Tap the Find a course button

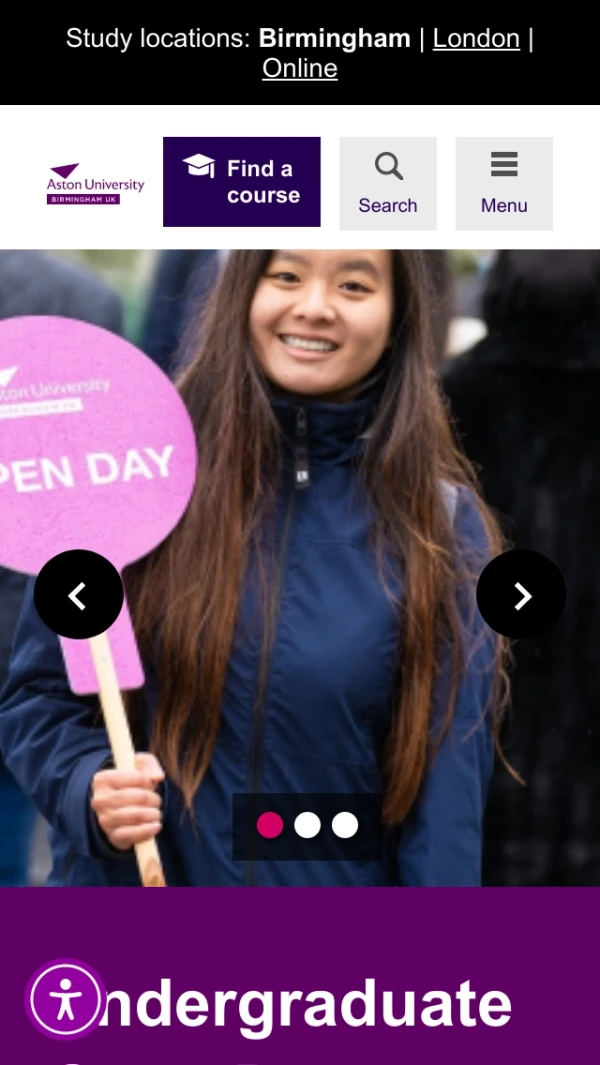[x=242, y=182]
